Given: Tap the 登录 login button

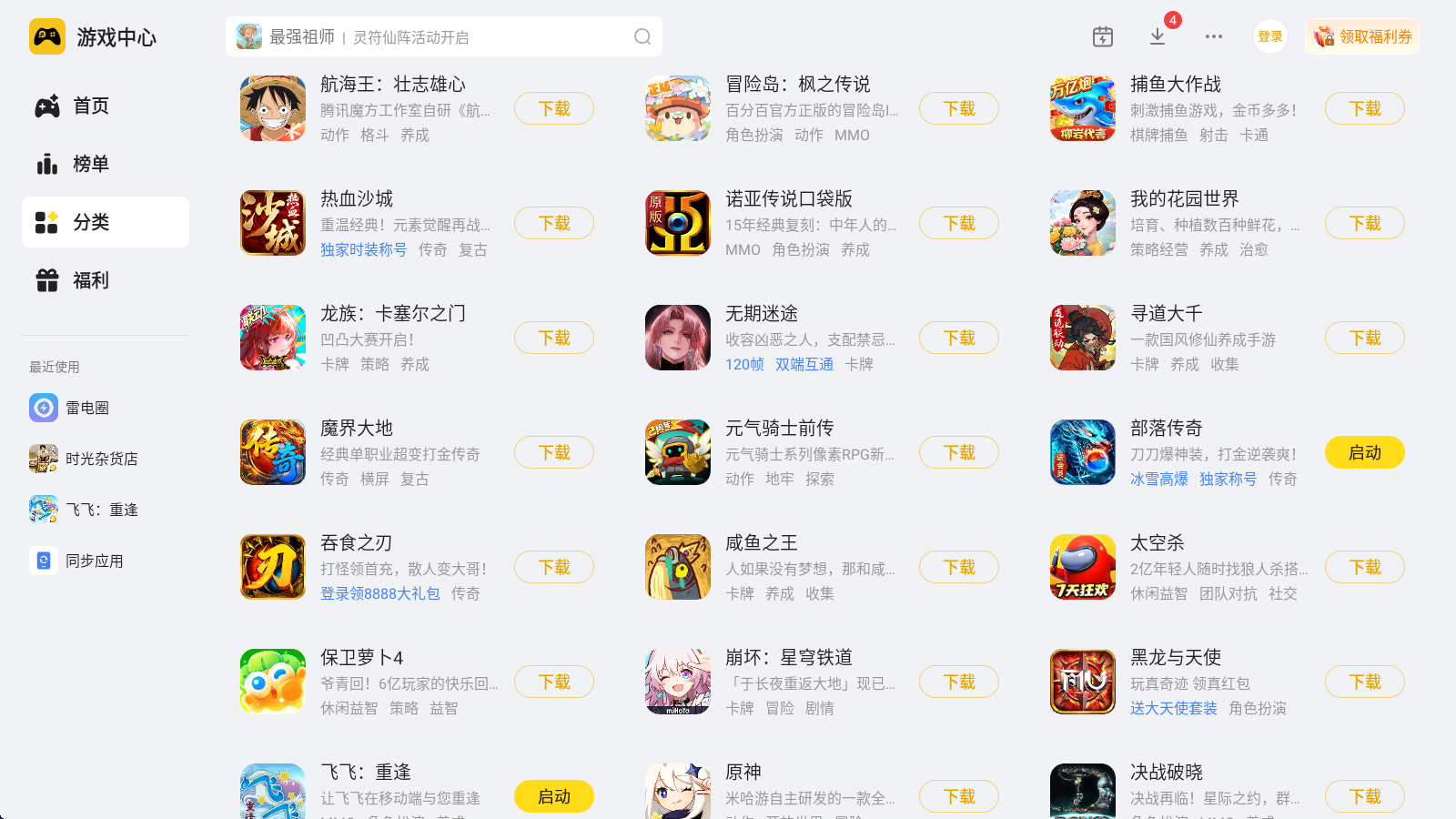Looking at the screenshot, I should (x=1269, y=37).
